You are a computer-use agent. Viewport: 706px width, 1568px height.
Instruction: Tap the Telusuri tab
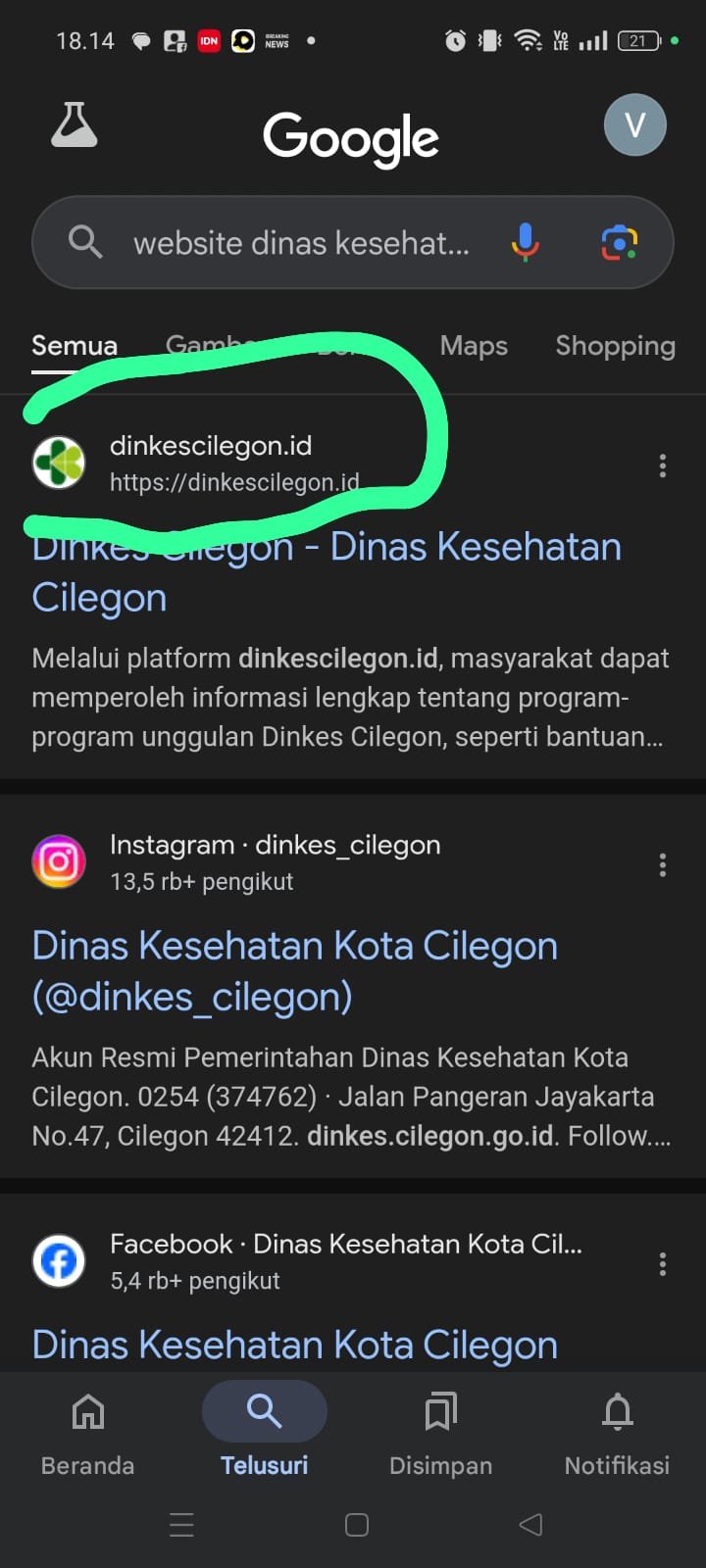point(265,1433)
